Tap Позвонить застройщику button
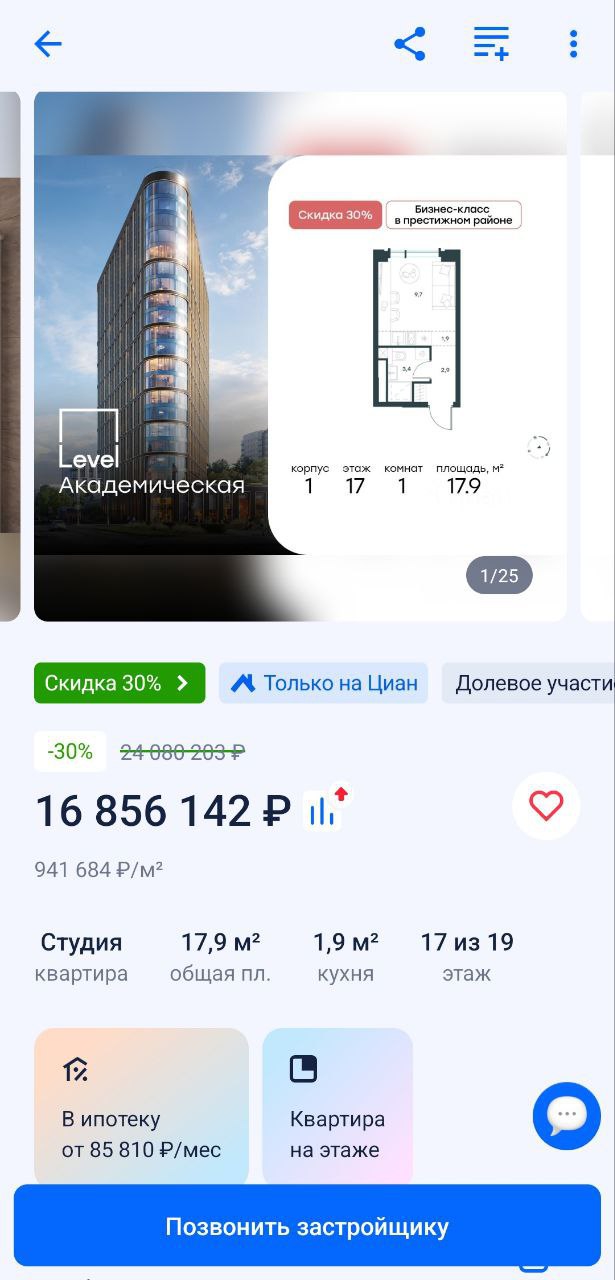 point(307,1227)
